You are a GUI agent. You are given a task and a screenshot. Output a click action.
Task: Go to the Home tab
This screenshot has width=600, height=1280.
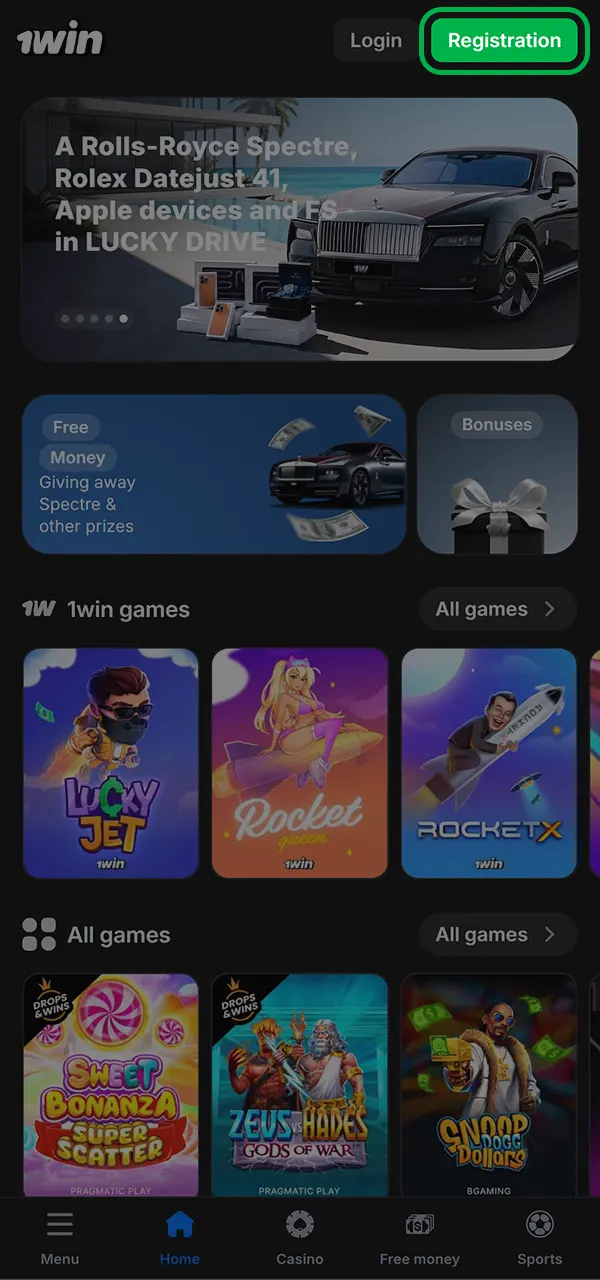point(180,1238)
